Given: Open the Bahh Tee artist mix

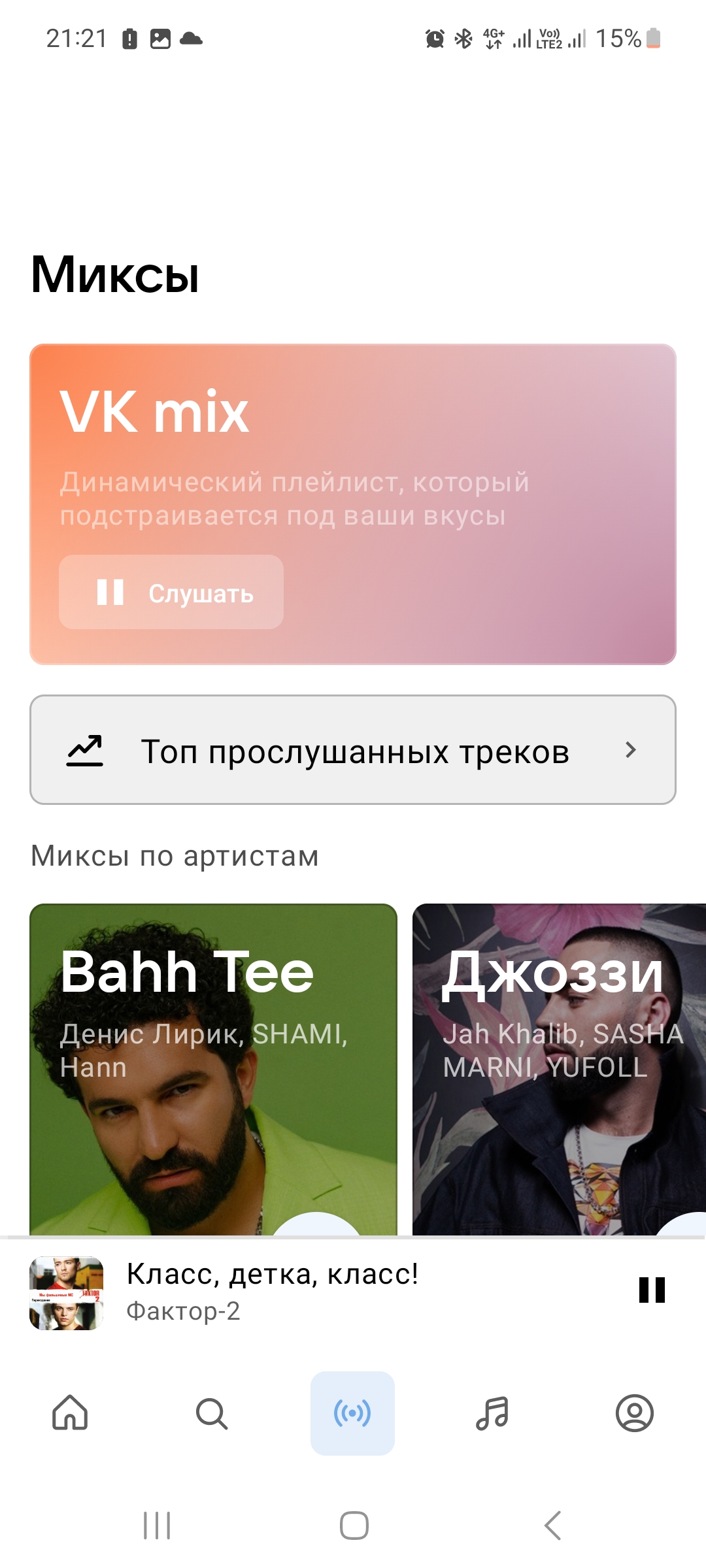Looking at the screenshot, I should pos(213,1069).
